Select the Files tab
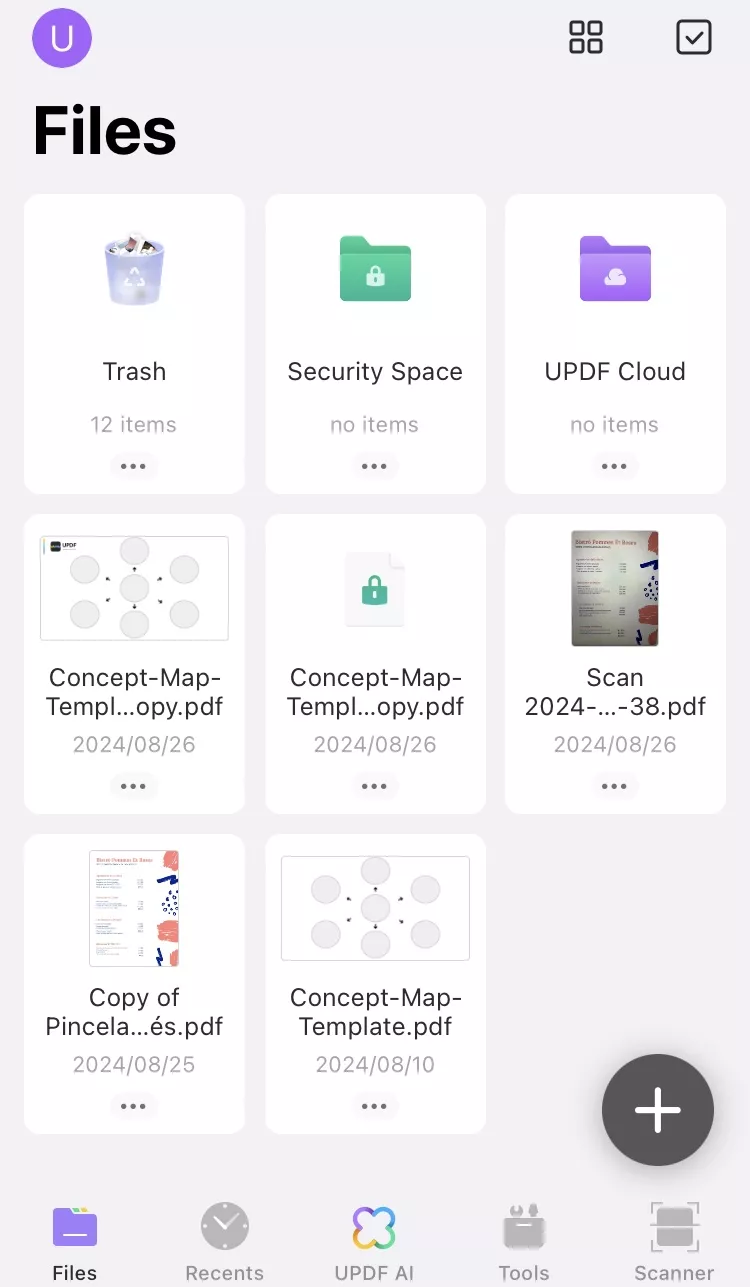 coord(74,1240)
